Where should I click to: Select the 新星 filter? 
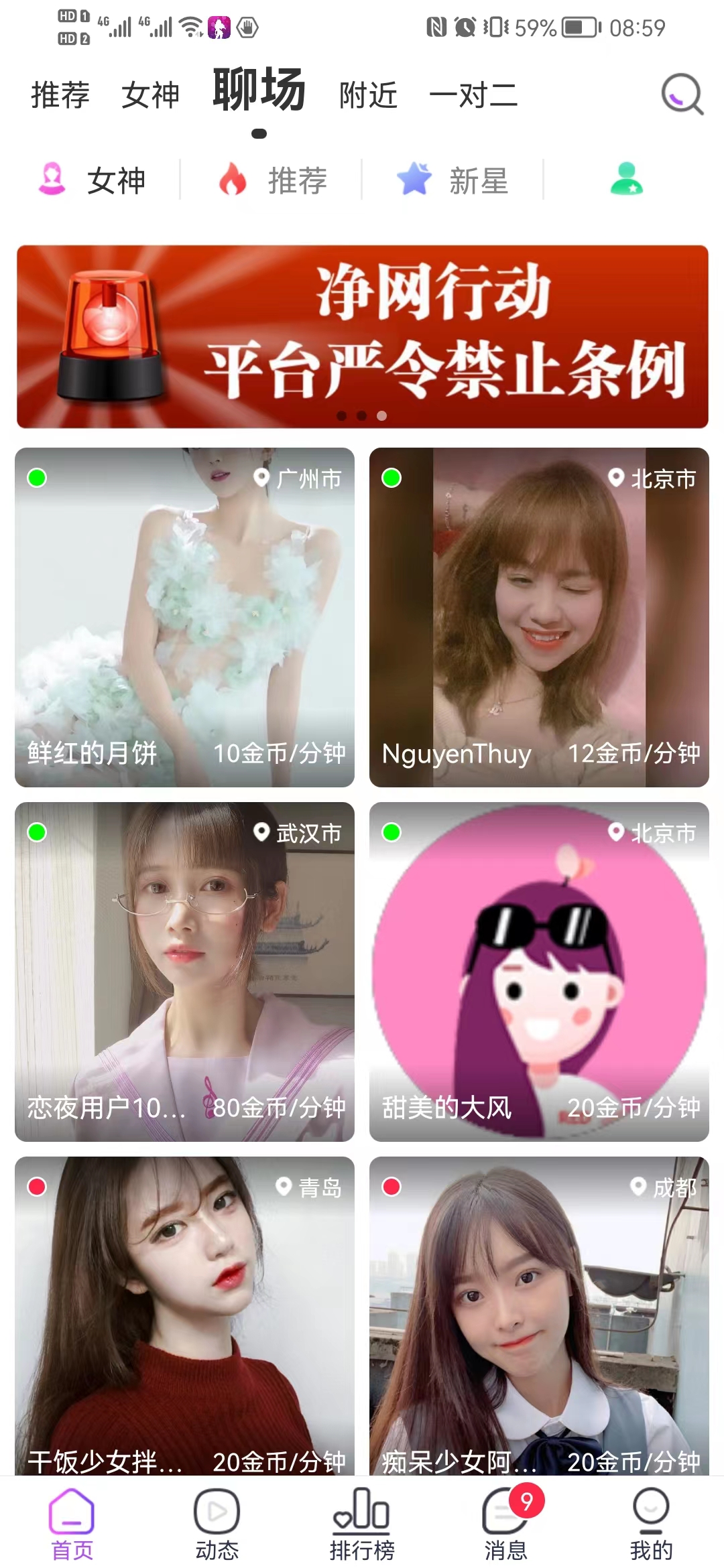[x=453, y=180]
